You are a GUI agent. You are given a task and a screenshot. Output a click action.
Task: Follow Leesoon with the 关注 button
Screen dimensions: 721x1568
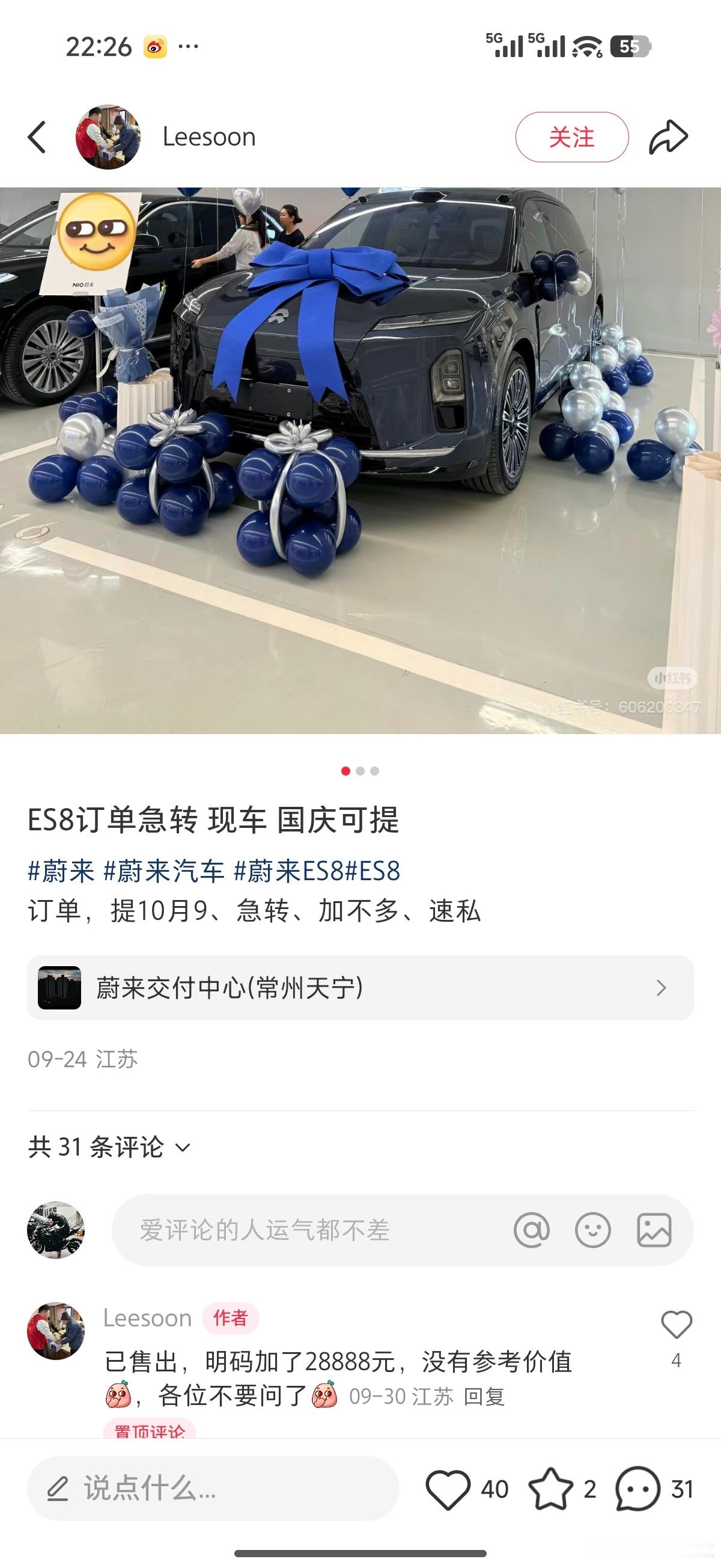571,137
